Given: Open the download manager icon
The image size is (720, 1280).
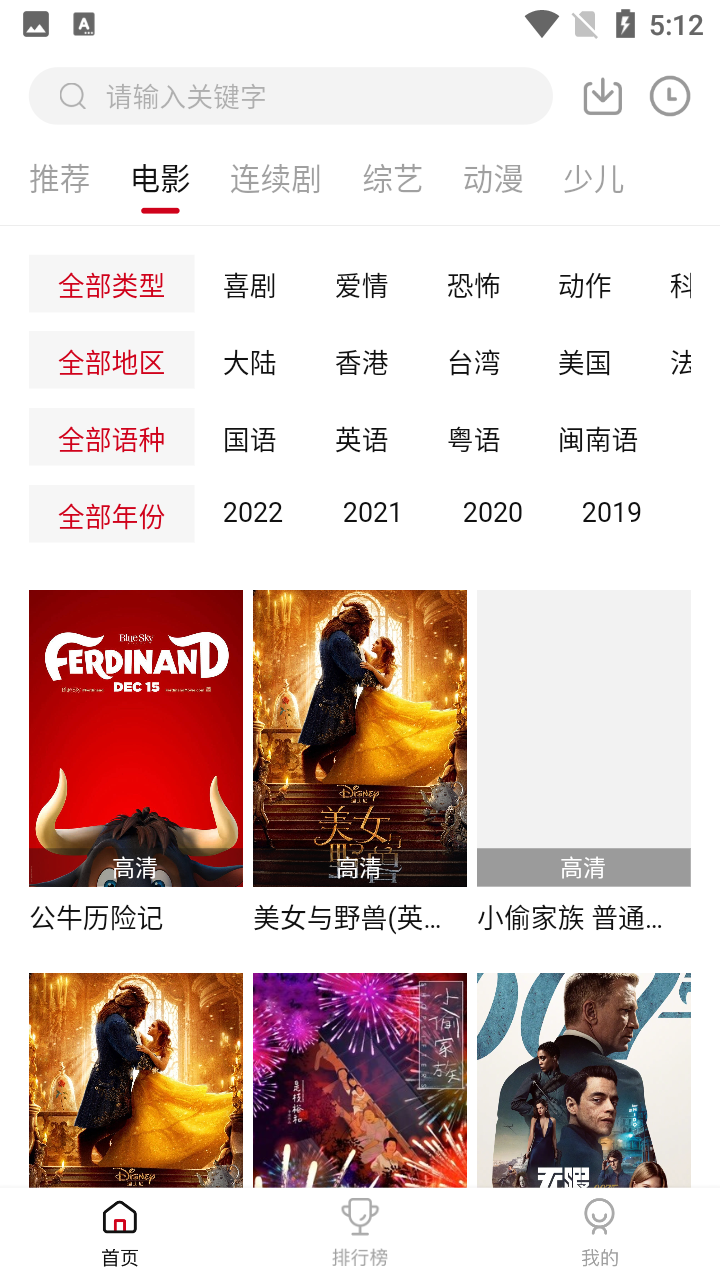Looking at the screenshot, I should [601, 95].
